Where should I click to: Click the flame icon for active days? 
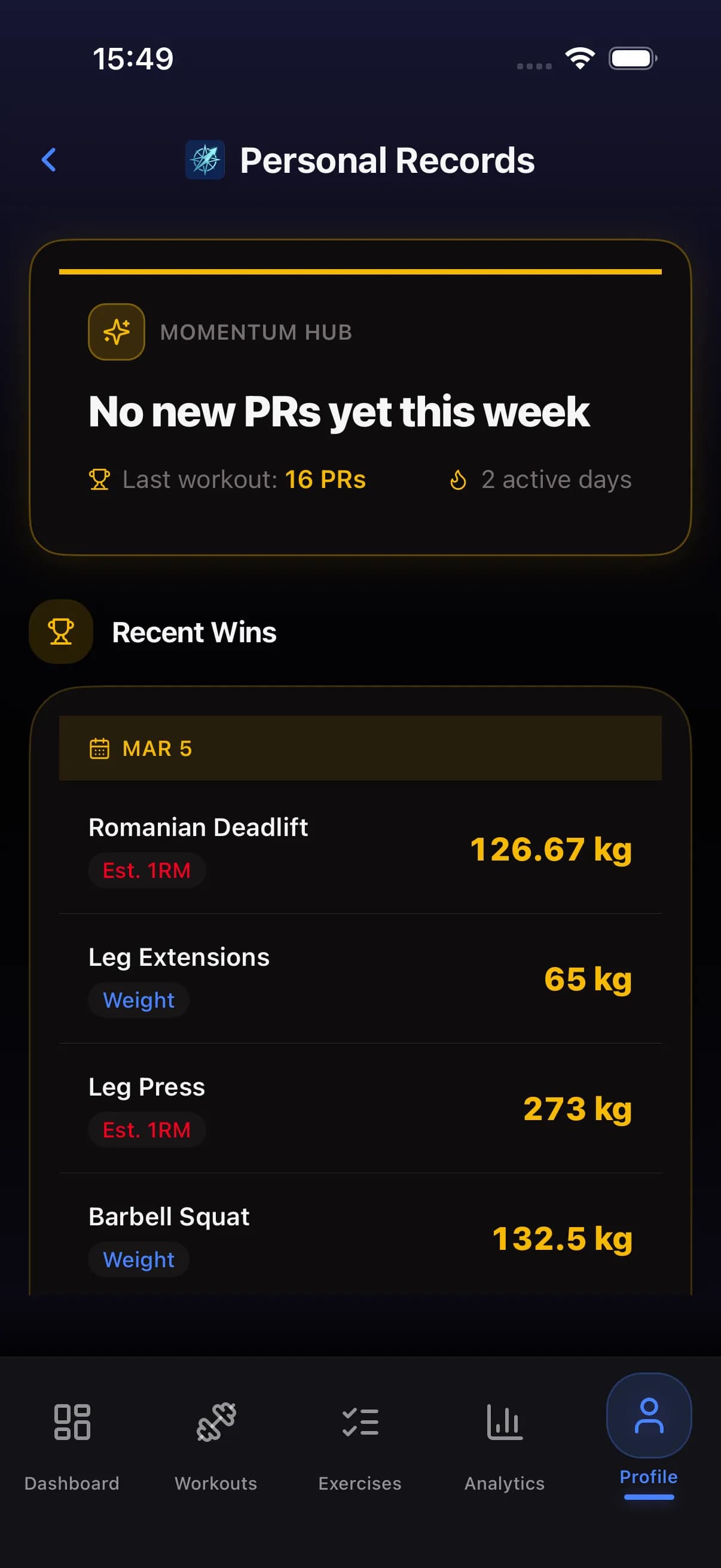[x=458, y=480]
